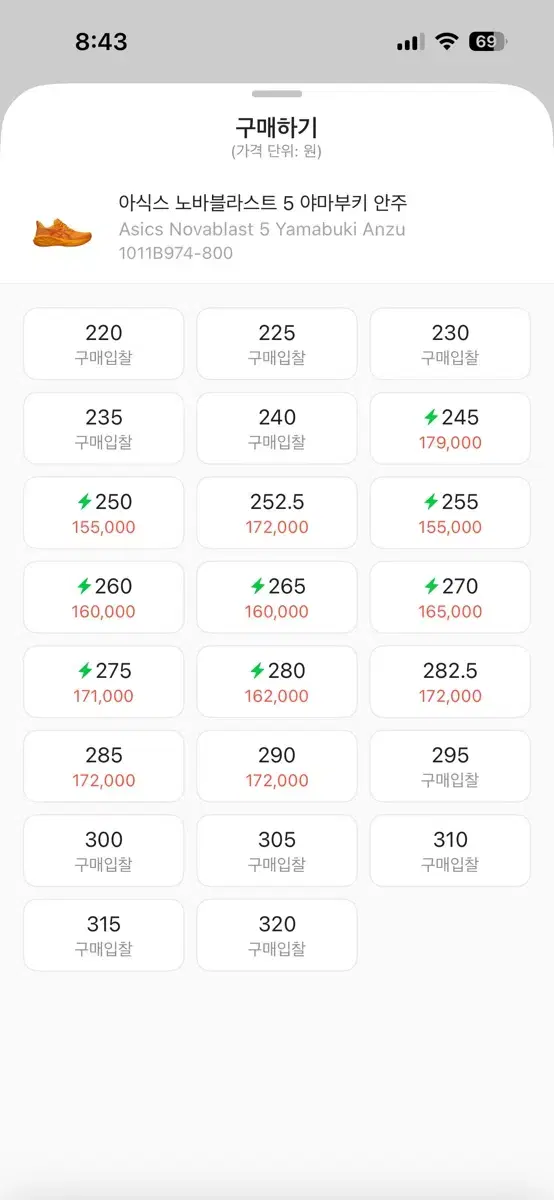Choose size 230 bid option

[450, 344]
